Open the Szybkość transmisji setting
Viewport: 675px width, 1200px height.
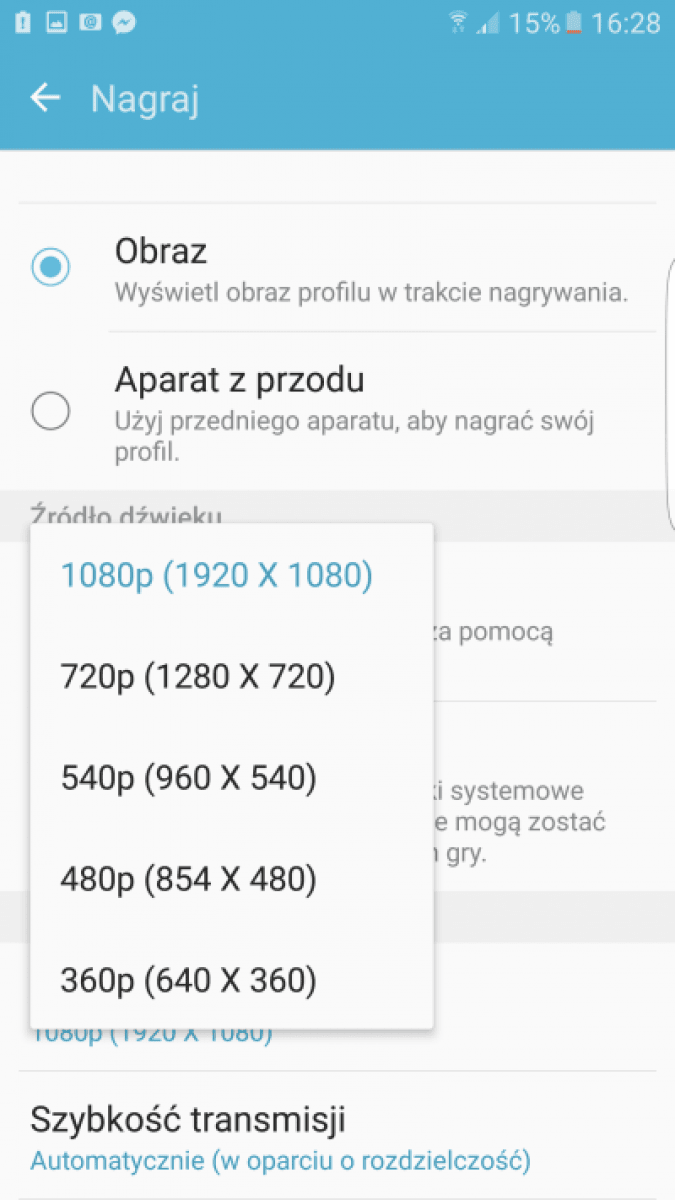(337, 1138)
